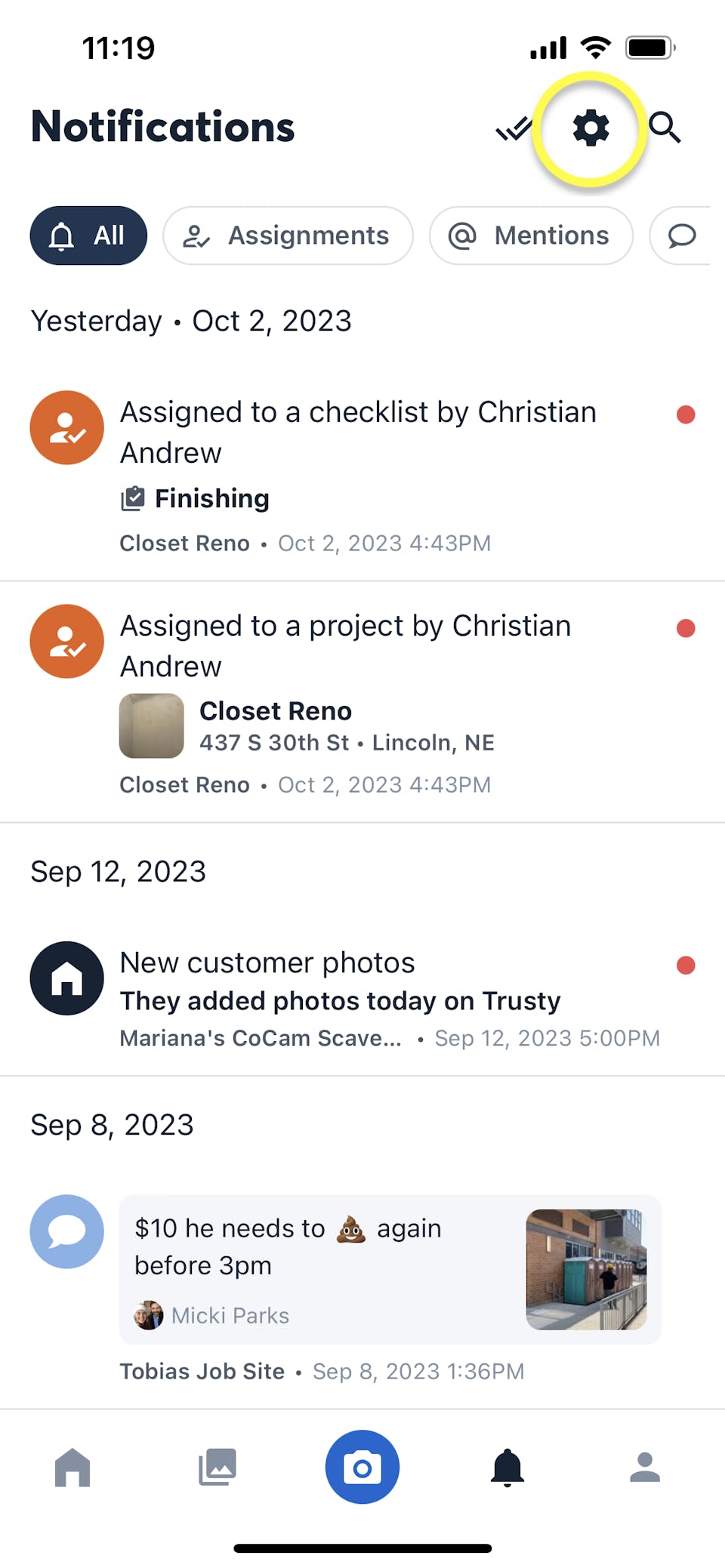The image size is (725, 1568).
Task: Select the All filter chip
Action: 88,236
